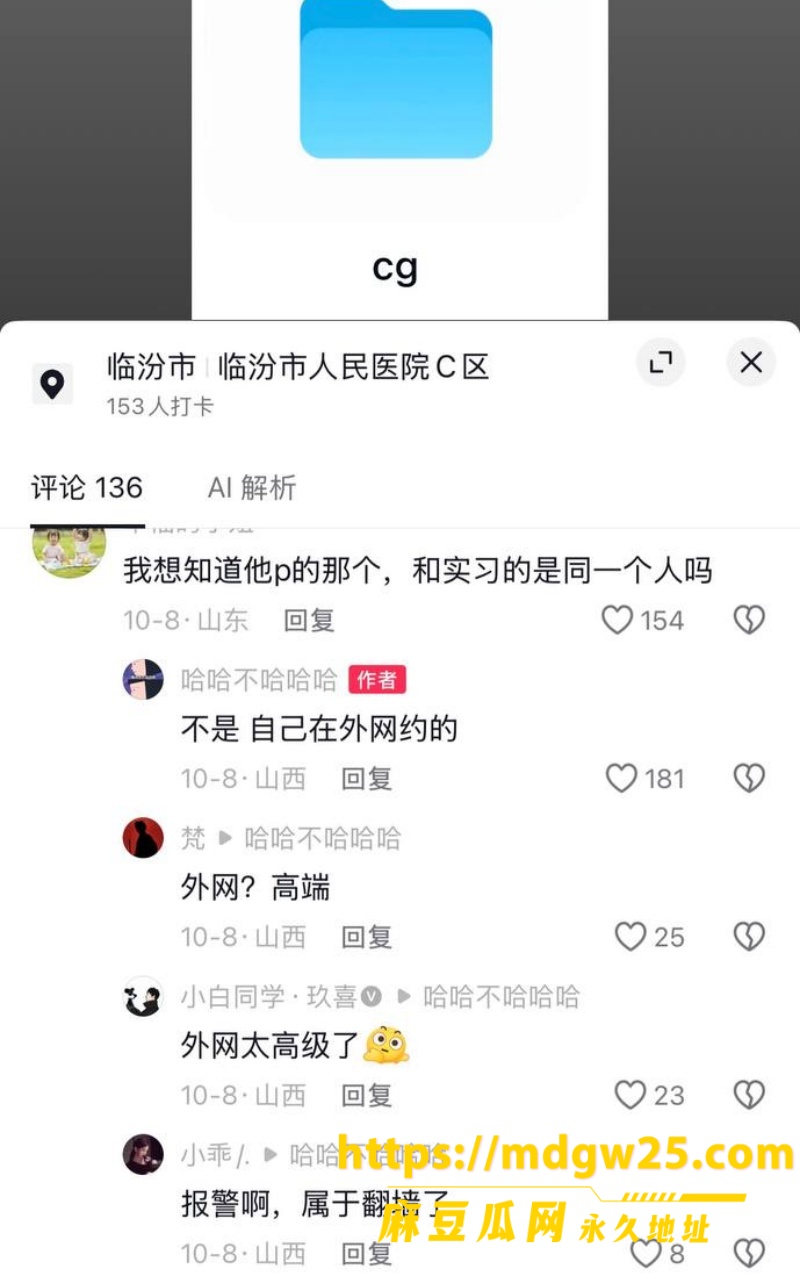
Task: Switch to the AI 解析 tab
Action: (252, 488)
